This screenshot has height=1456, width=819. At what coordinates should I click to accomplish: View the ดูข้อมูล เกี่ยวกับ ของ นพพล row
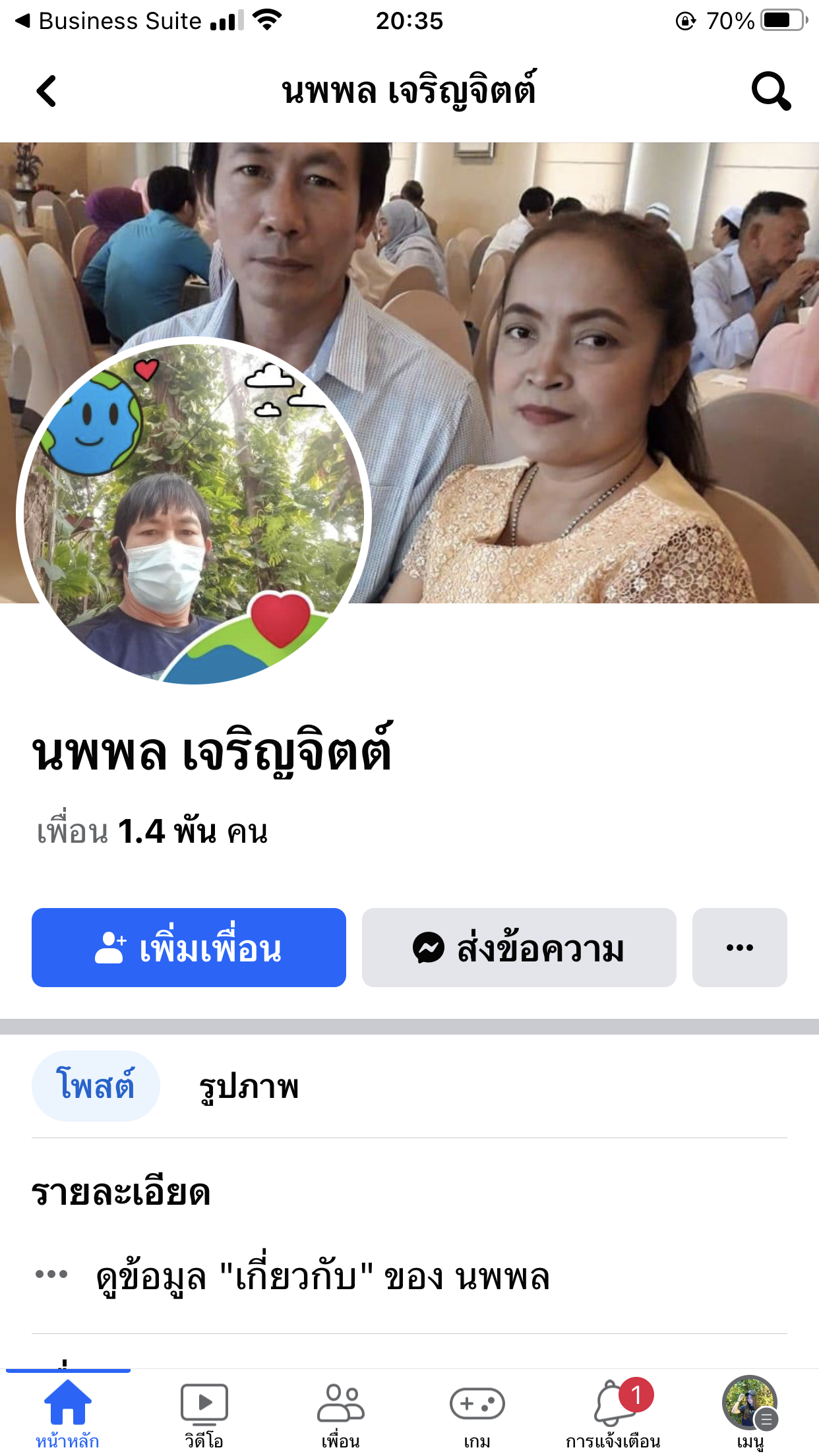tap(323, 1277)
